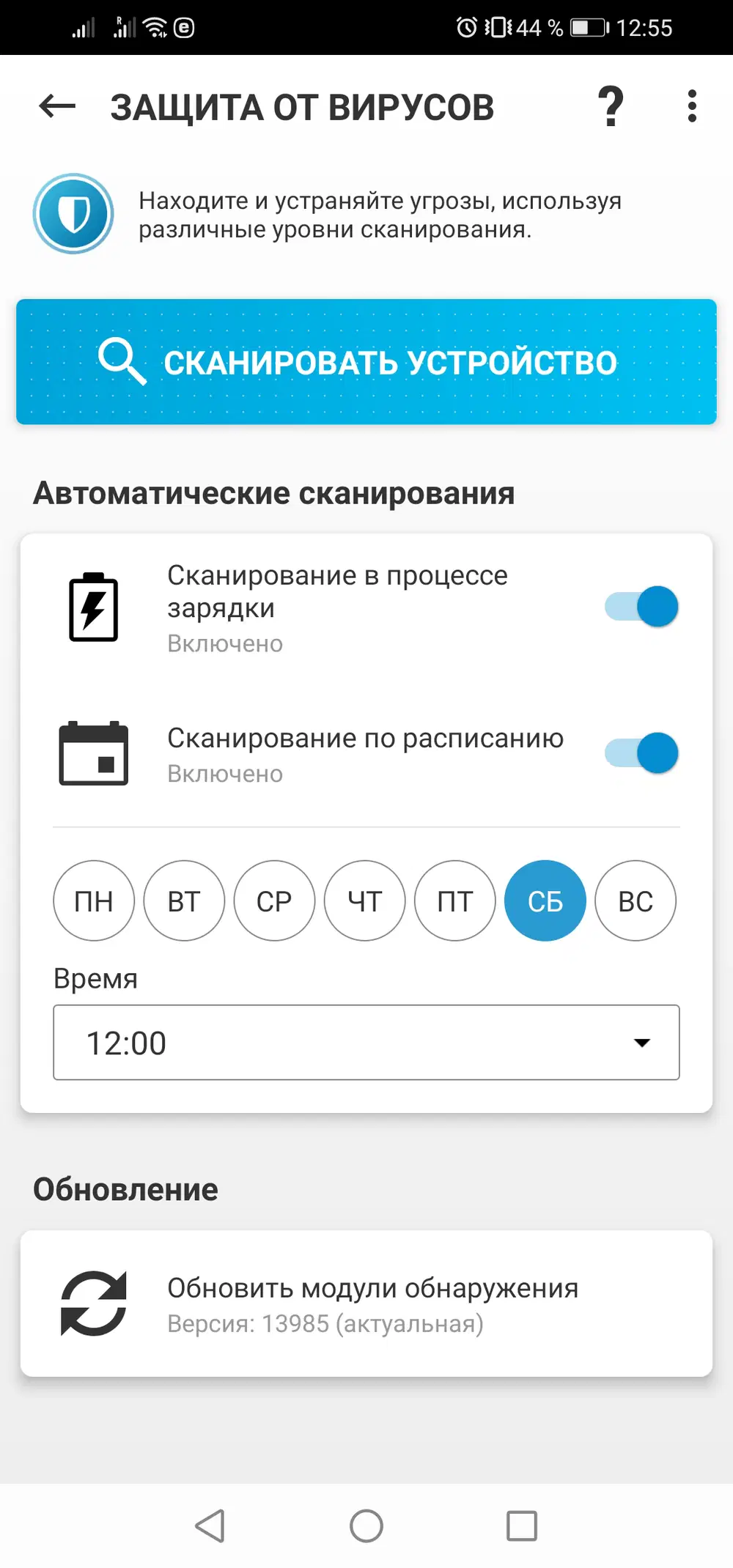Disable Сканирование в процессе зарядки switch

click(641, 607)
